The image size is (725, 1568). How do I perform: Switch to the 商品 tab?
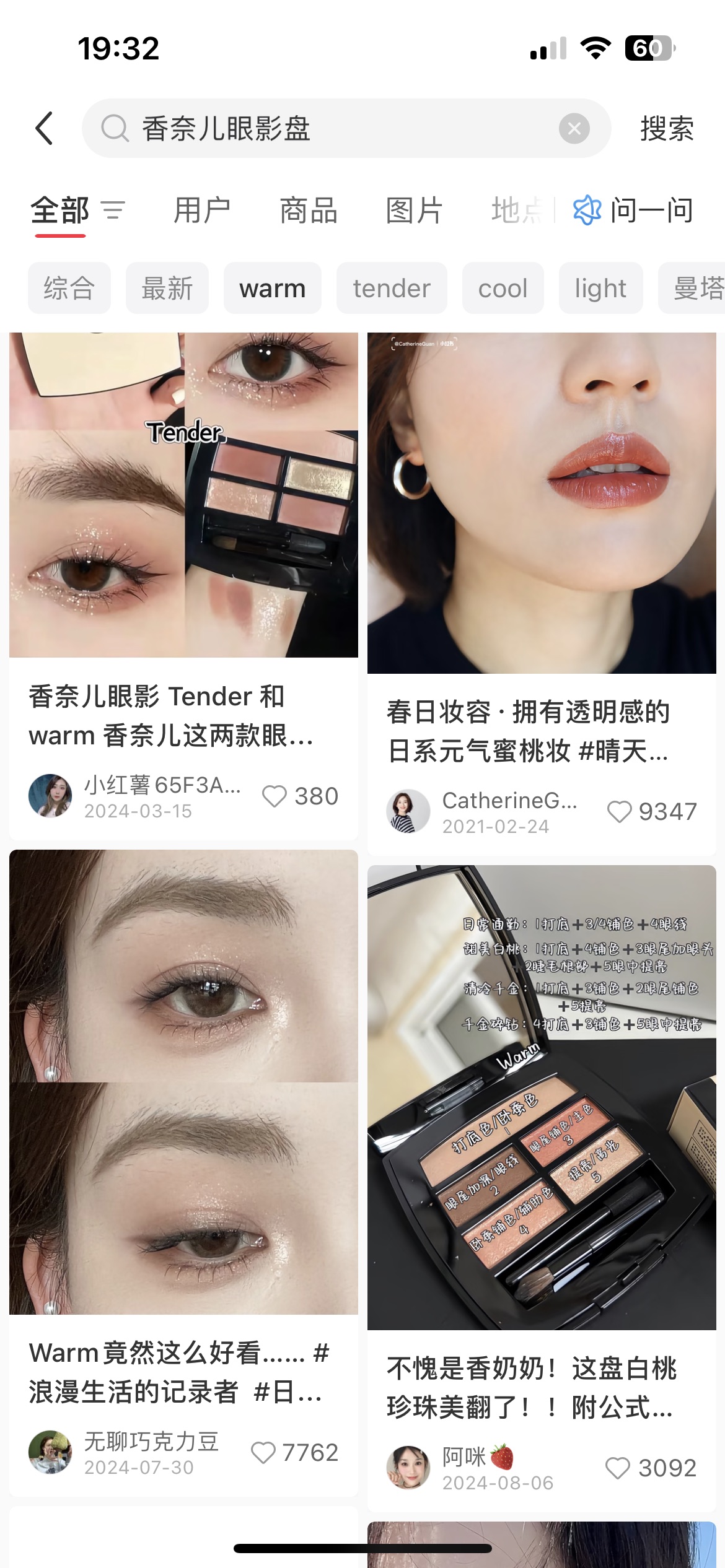click(x=308, y=211)
